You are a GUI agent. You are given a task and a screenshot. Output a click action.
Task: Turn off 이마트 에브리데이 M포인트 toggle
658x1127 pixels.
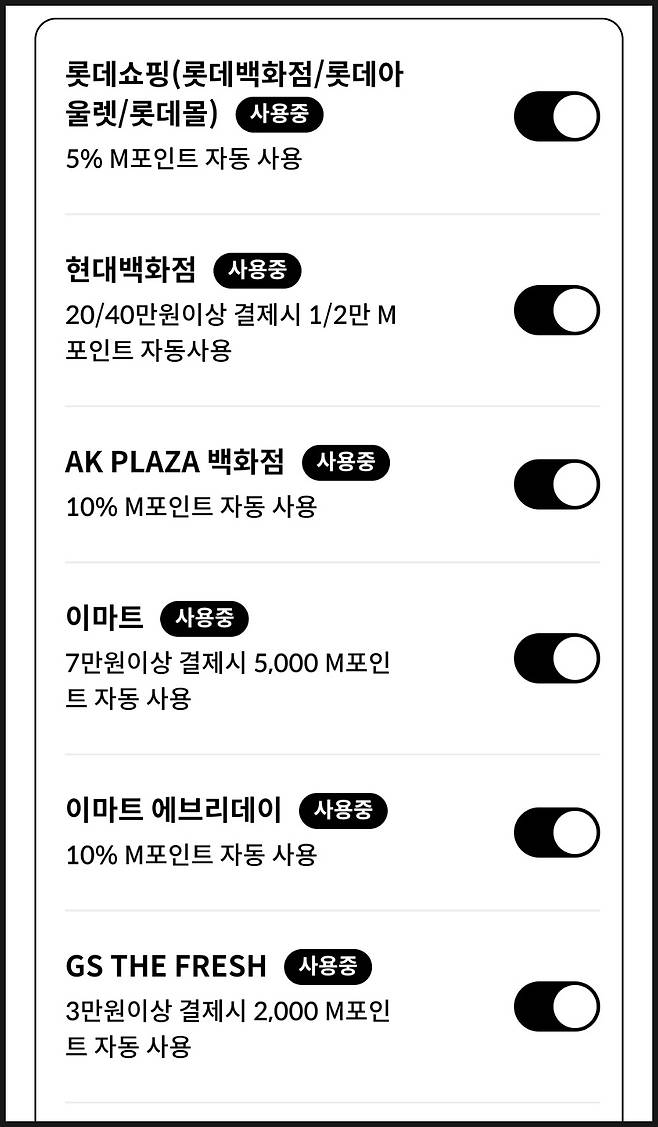(x=556, y=833)
